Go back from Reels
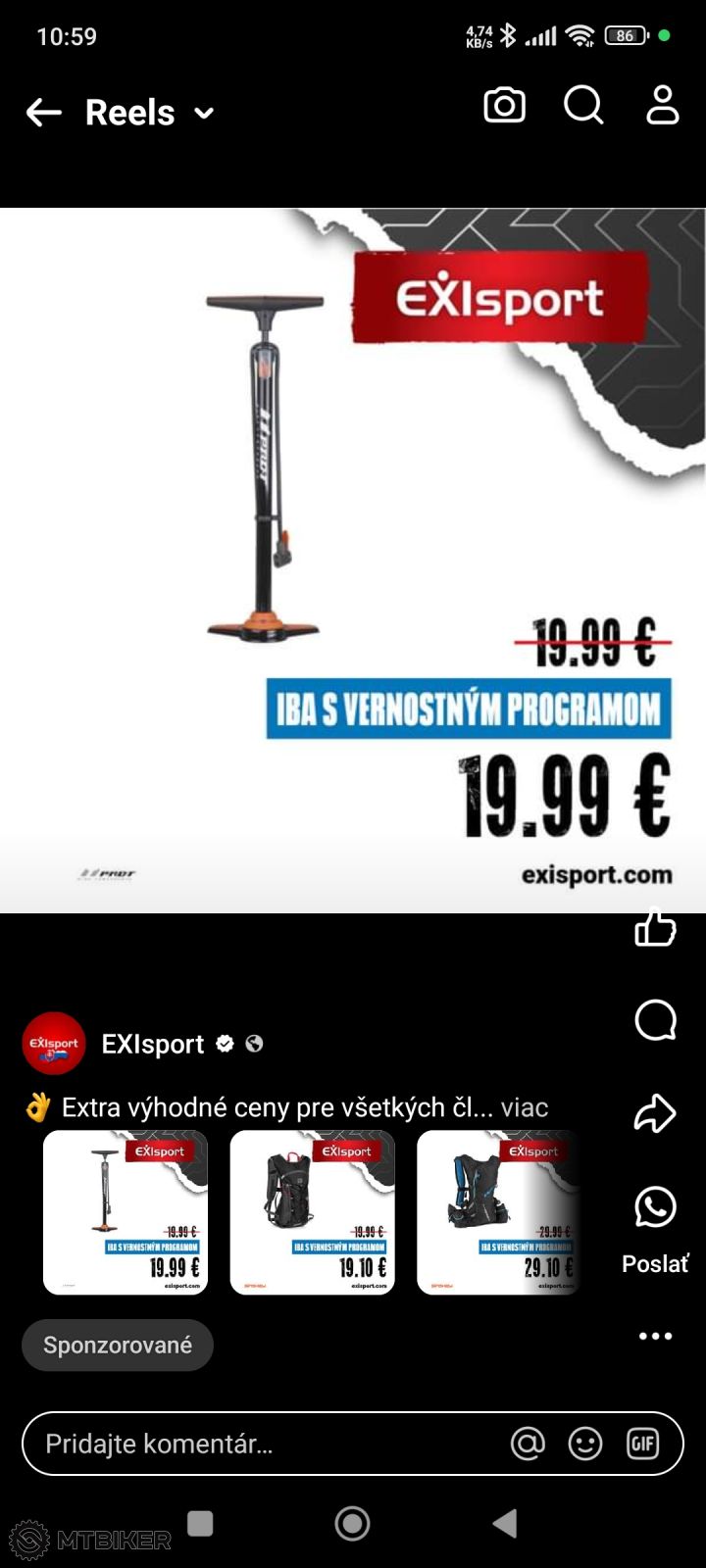Image resolution: width=706 pixels, height=1568 pixels. [44, 113]
